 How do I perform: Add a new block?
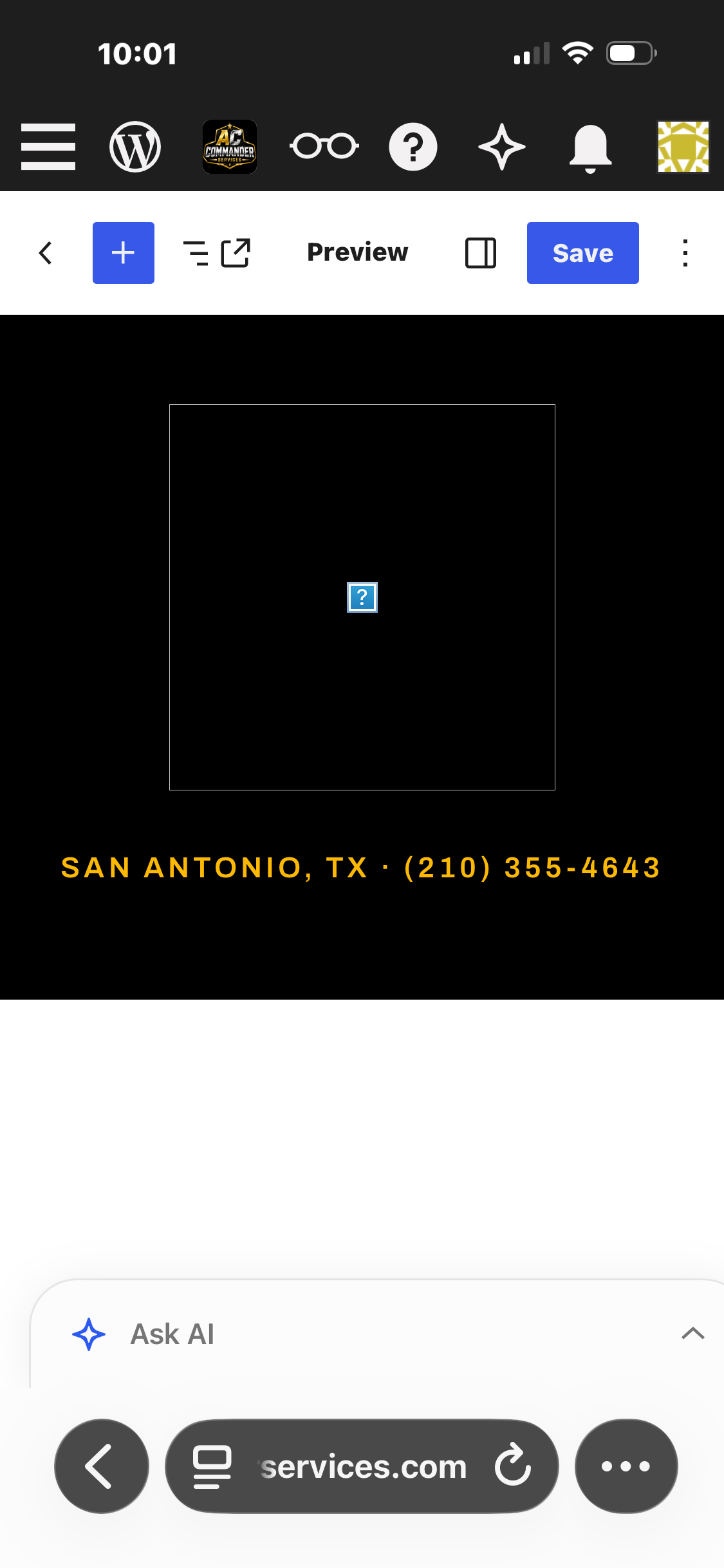[x=124, y=253]
